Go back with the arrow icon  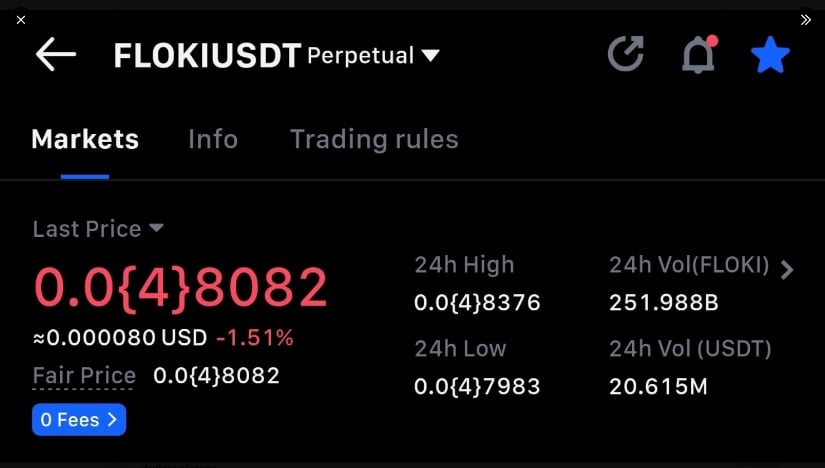[56, 55]
